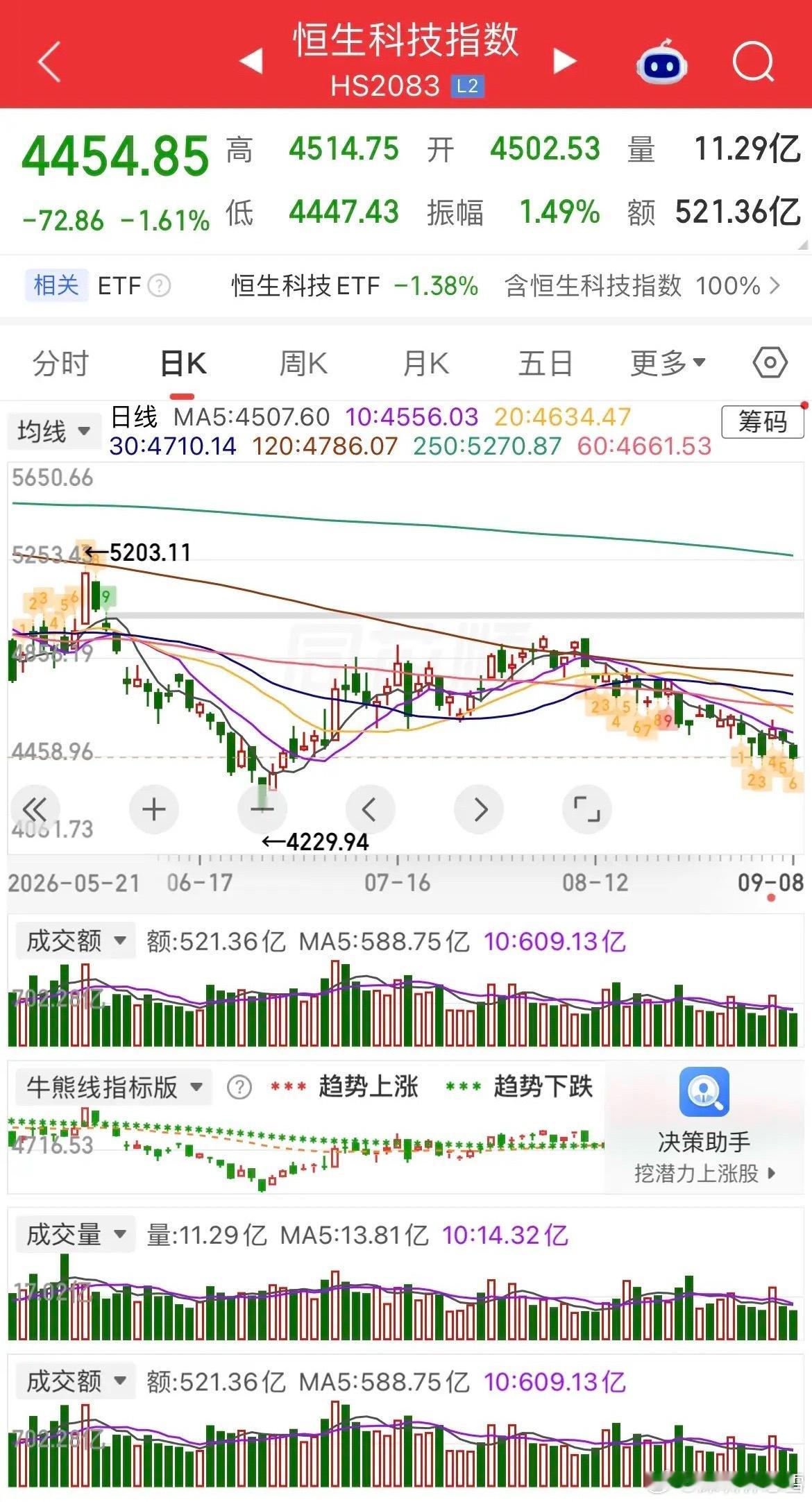Go back with the top-left arrow
The height and width of the screenshot is (1502, 812).
pyautogui.click(x=49, y=62)
